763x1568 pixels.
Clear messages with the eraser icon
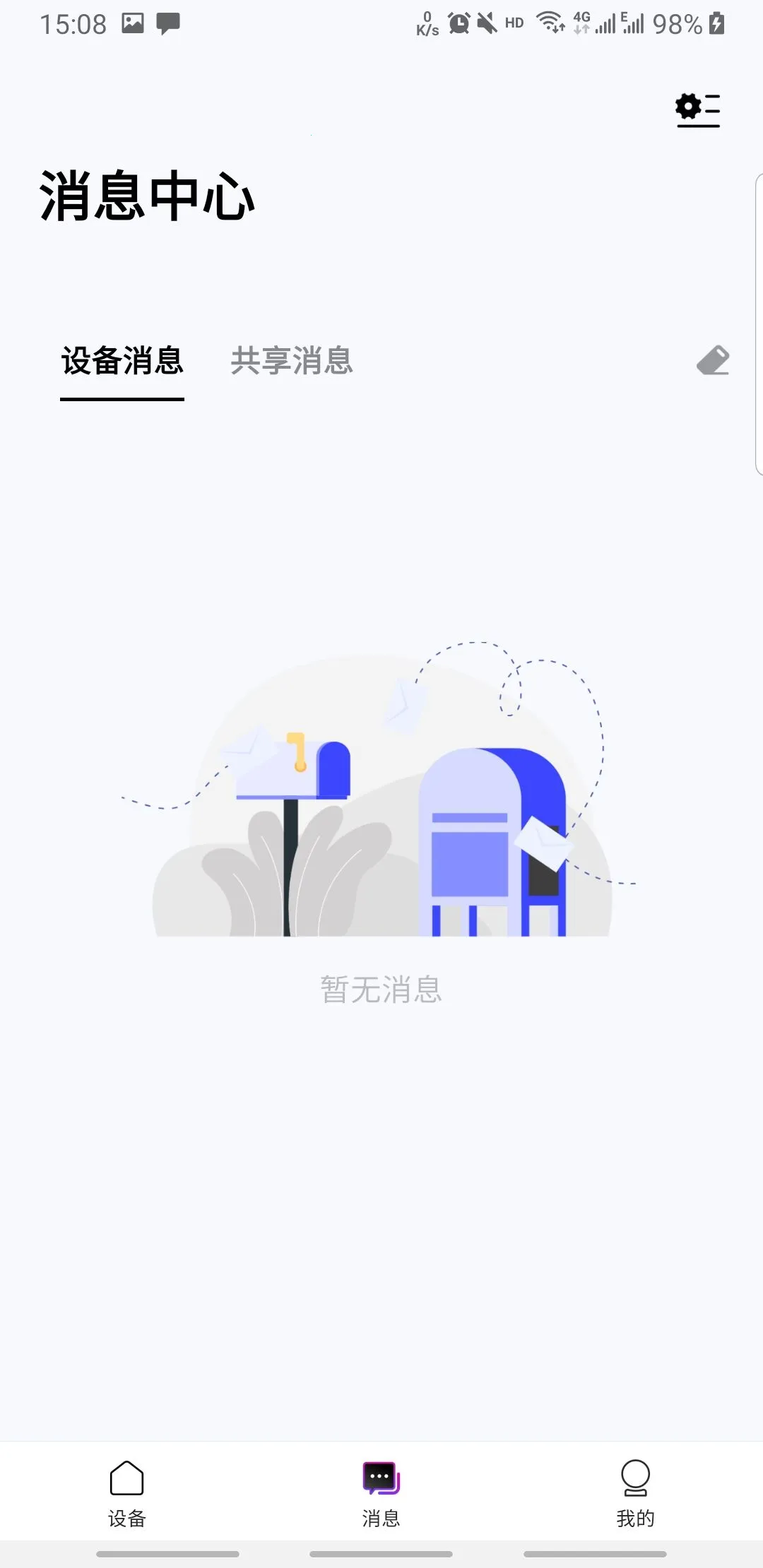click(x=713, y=360)
